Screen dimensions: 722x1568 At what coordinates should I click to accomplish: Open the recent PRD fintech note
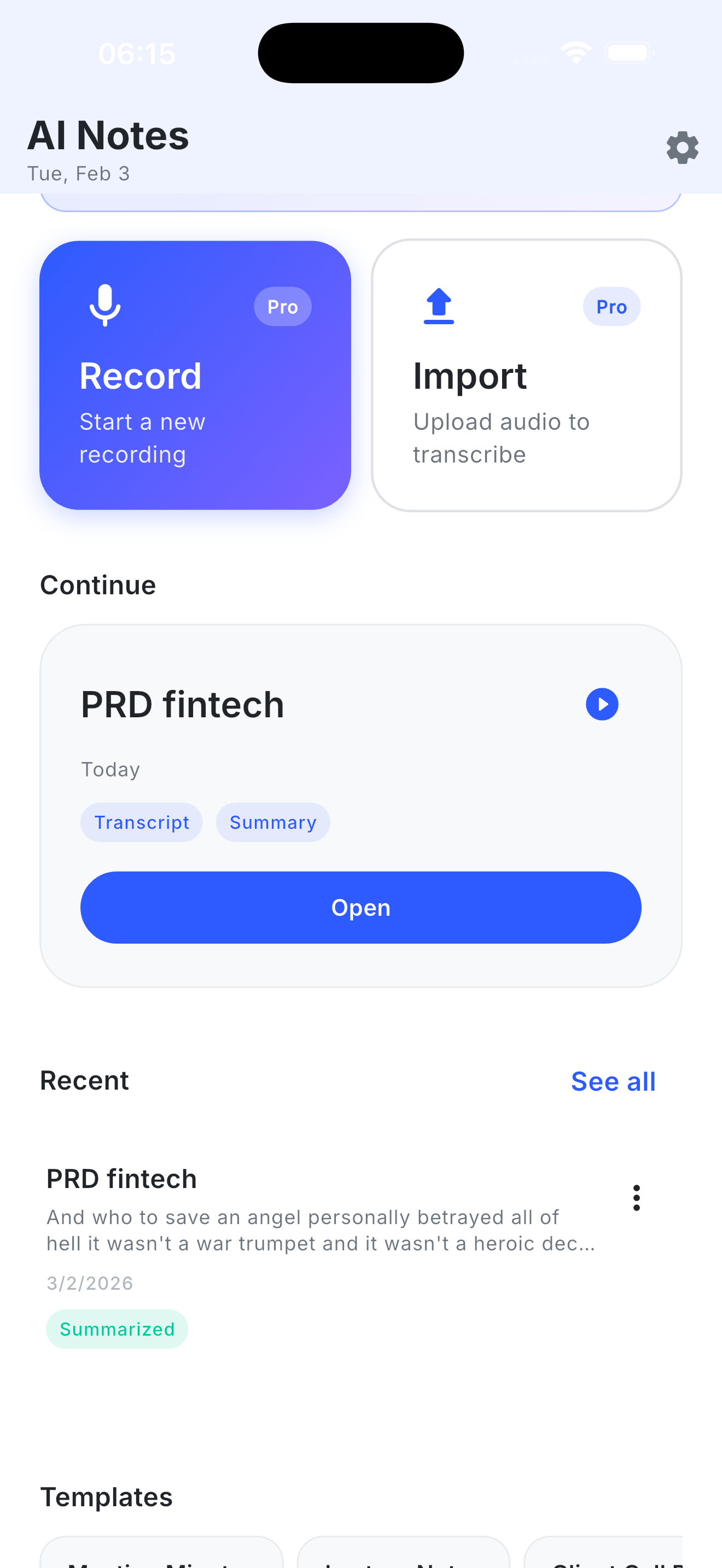[x=122, y=1178]
